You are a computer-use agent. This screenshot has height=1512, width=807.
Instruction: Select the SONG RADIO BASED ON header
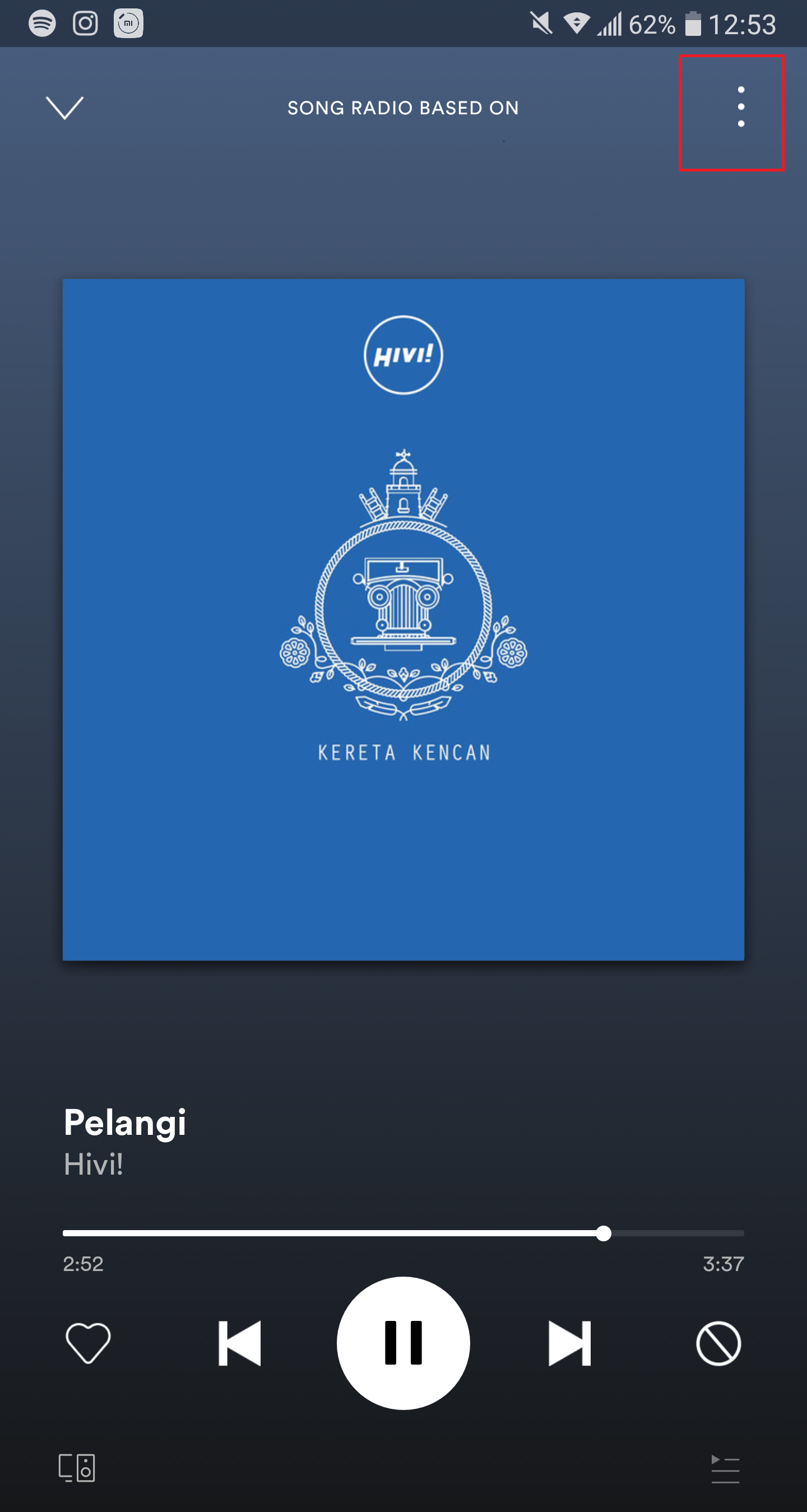402,108
